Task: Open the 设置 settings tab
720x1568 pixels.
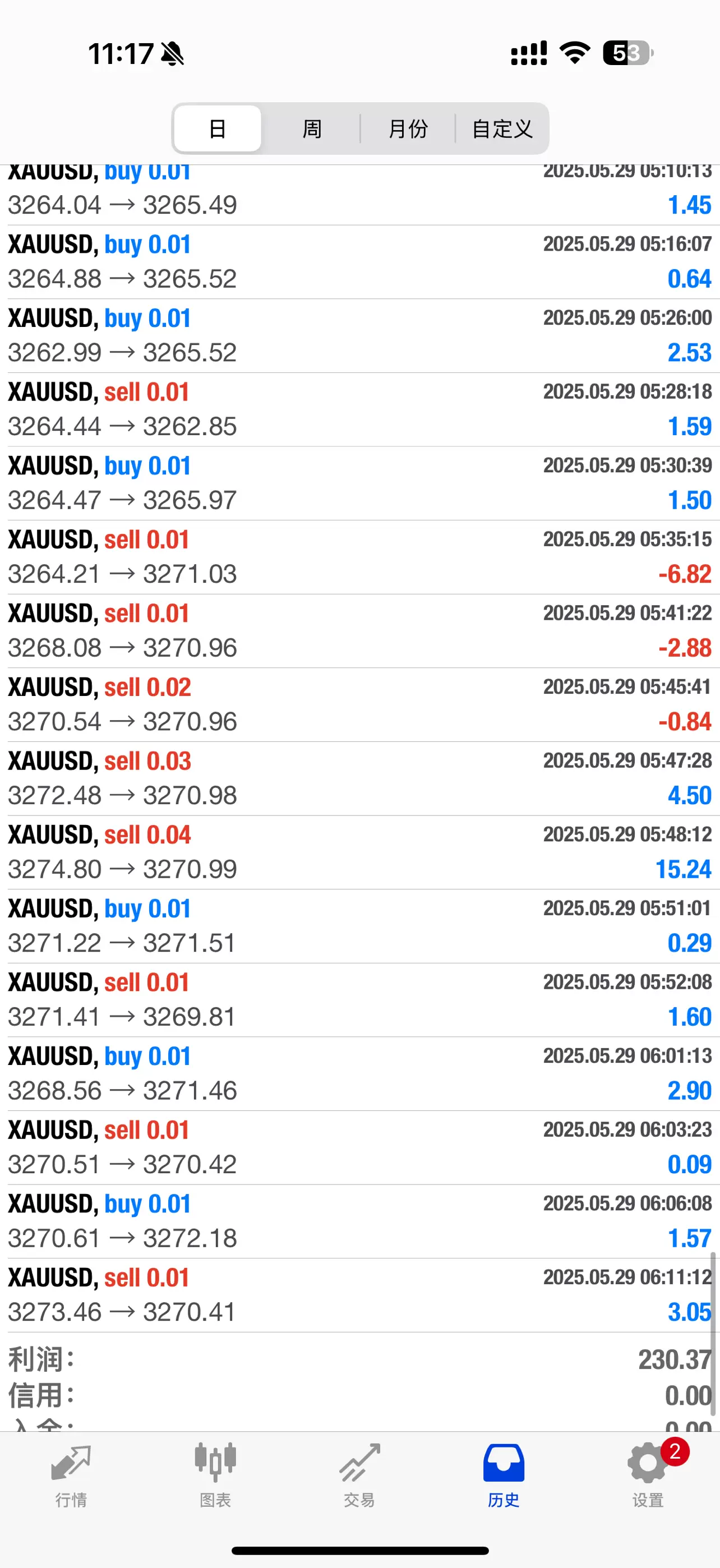Action: (648, 1474)
